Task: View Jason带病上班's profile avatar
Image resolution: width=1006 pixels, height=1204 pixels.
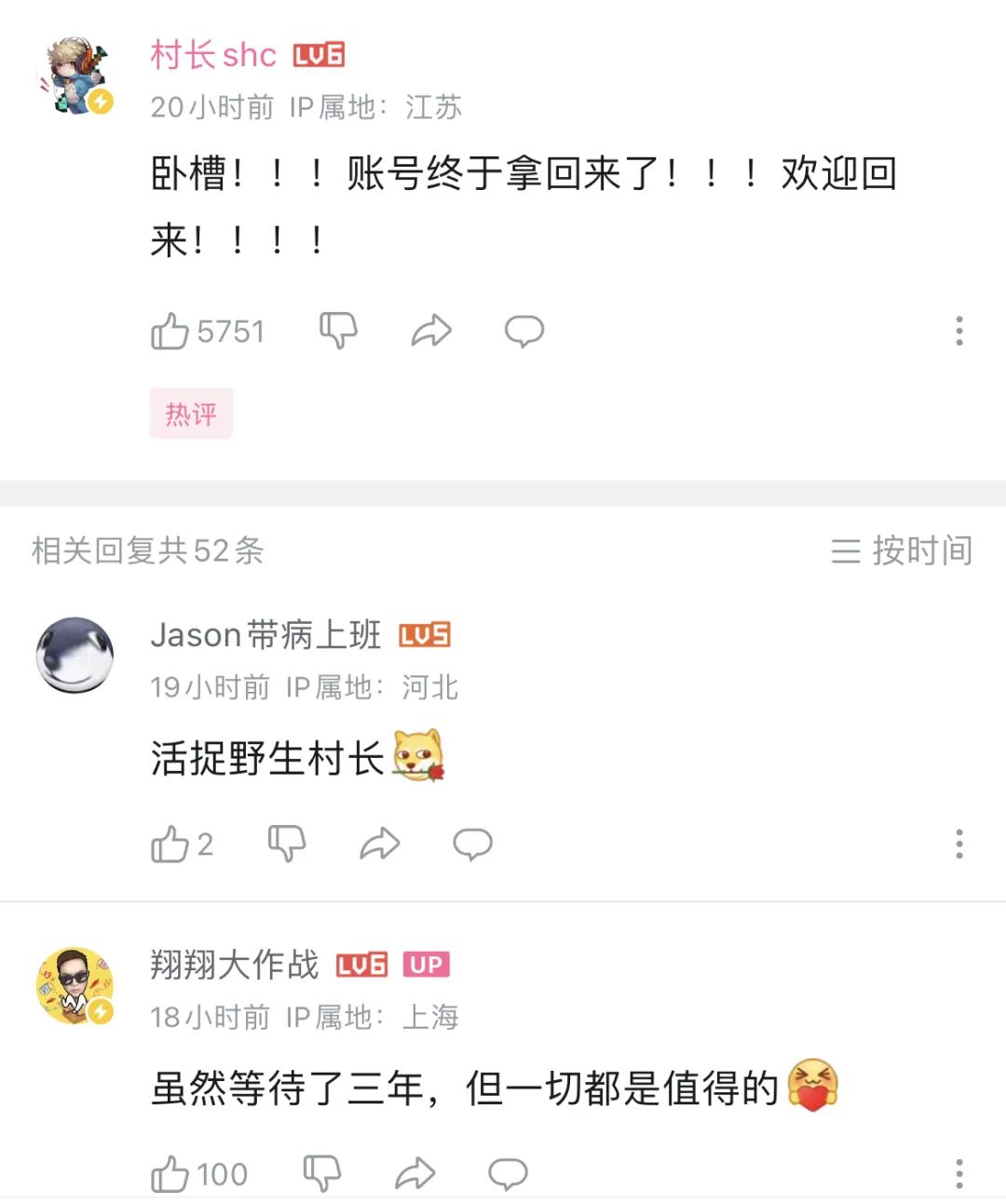Action: click(75, 655)
